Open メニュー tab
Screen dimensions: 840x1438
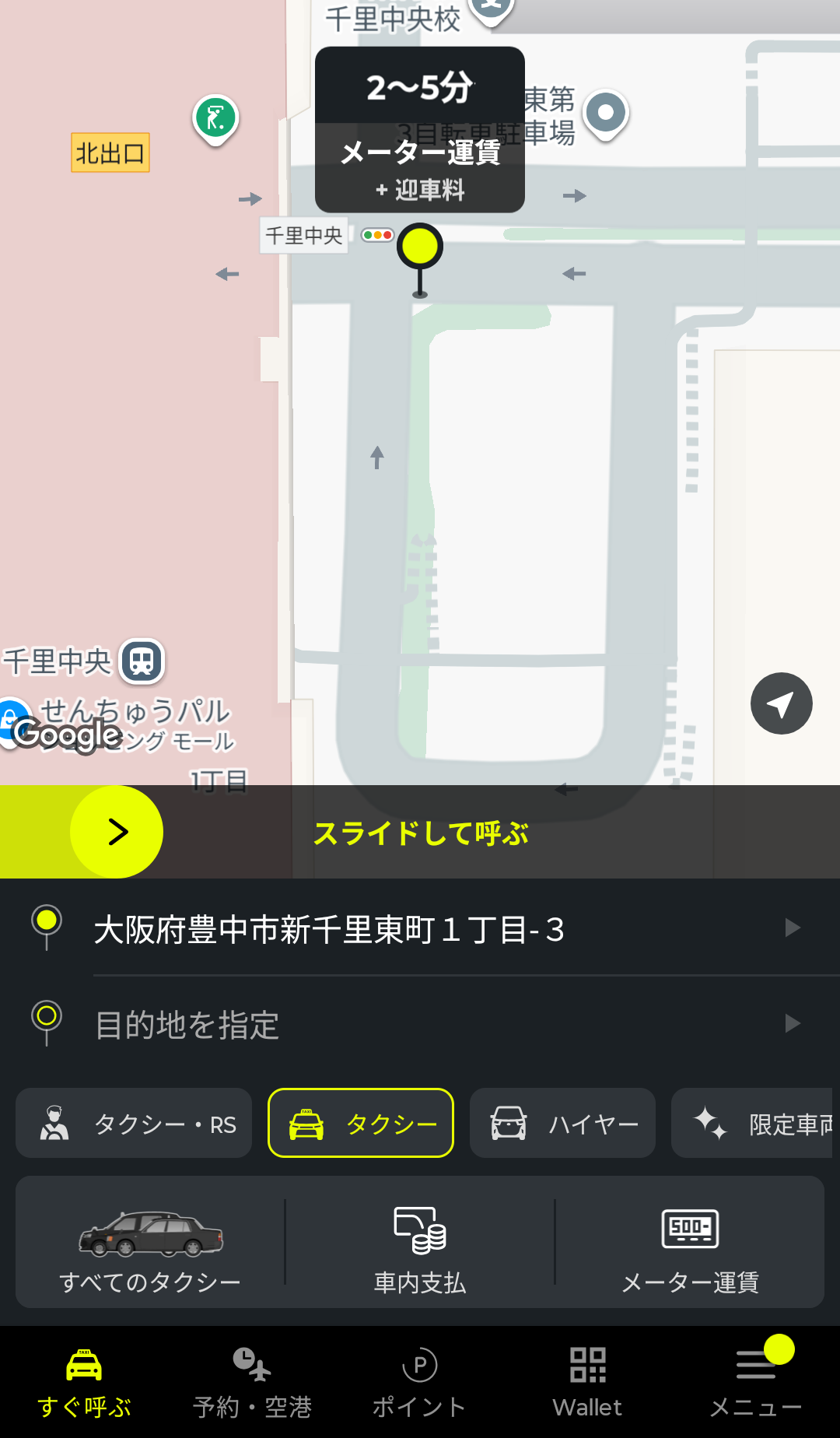point(756,1383)
